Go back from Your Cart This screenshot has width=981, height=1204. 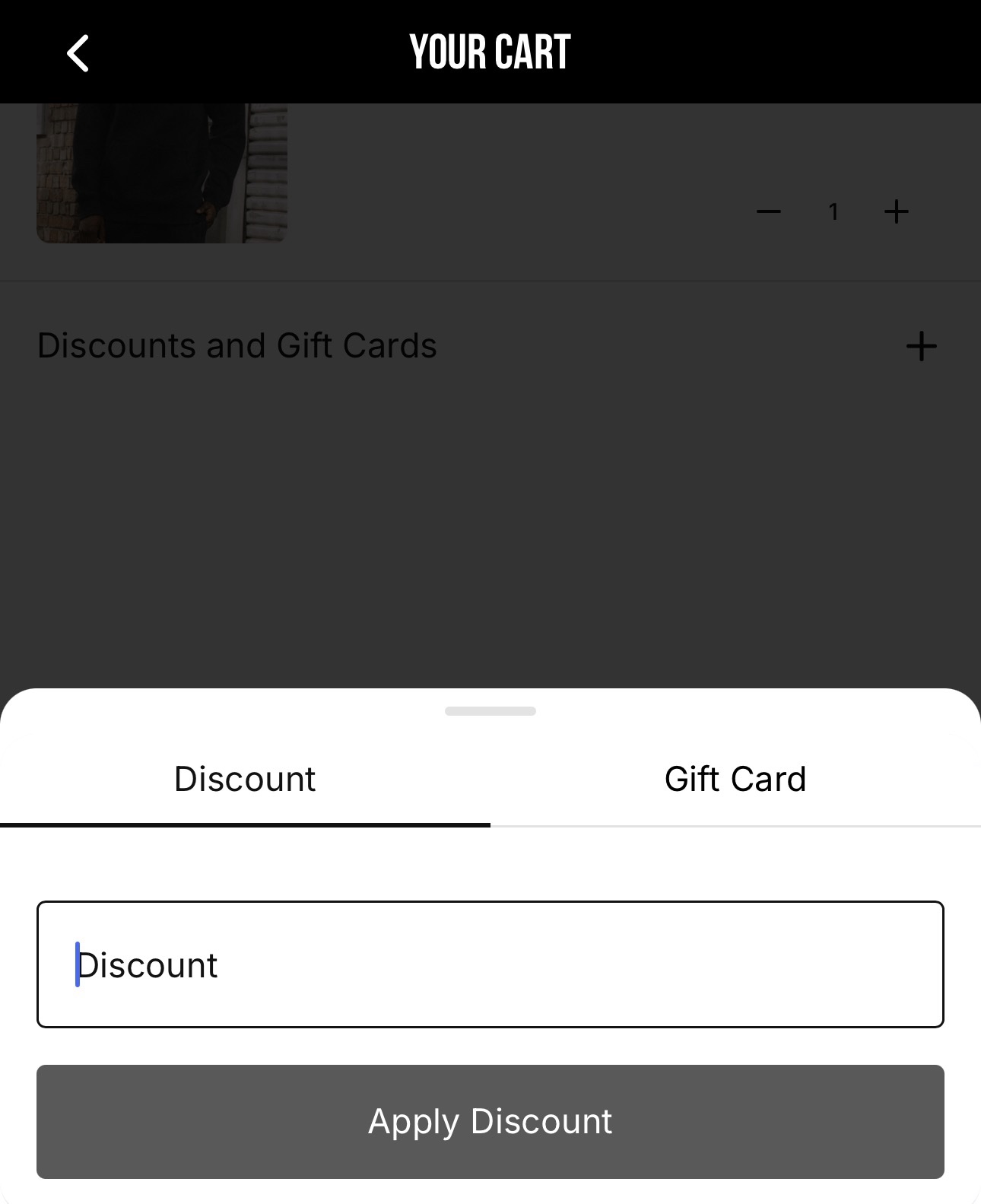(78, 53)
